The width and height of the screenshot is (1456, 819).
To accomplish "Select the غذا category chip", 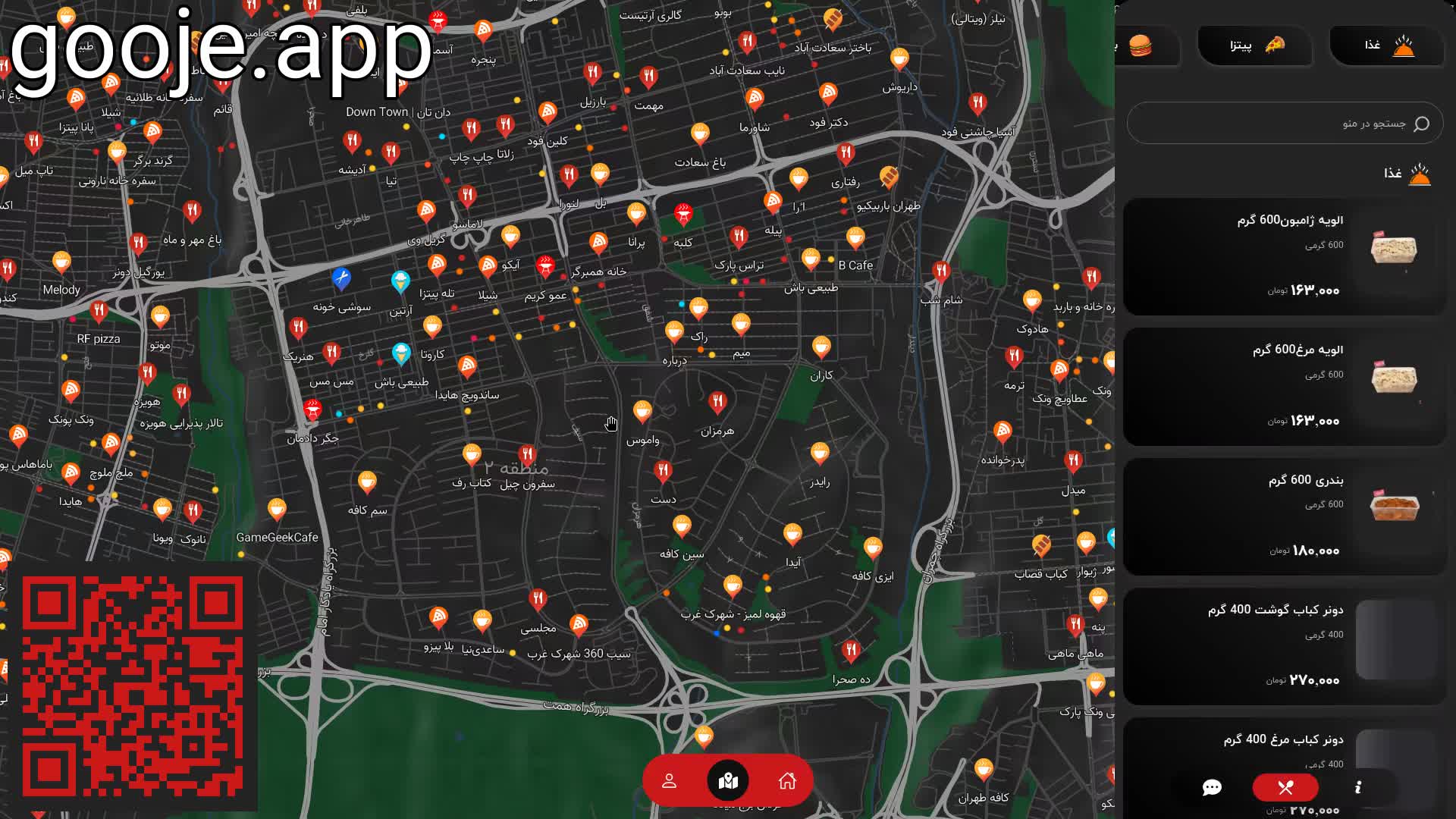I will coord(1386,45).
